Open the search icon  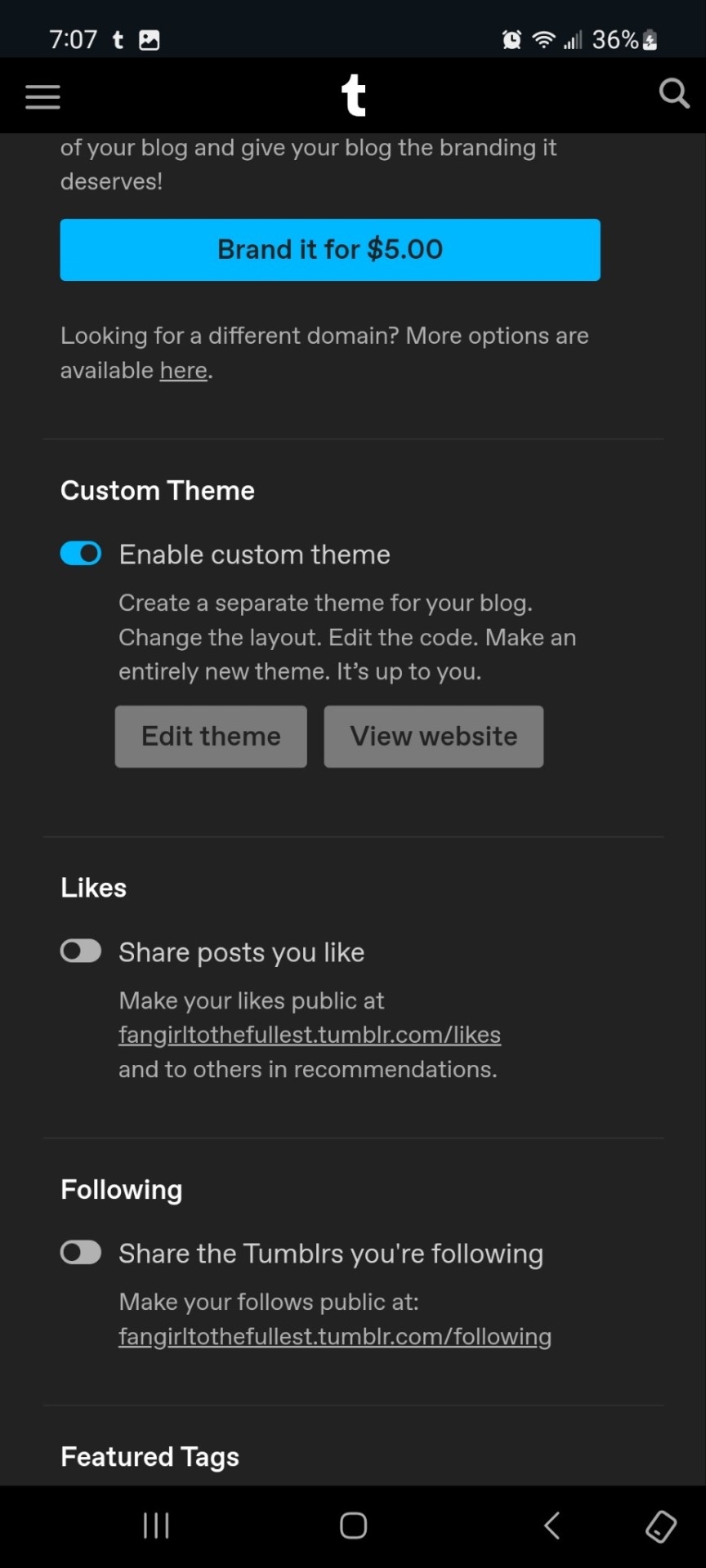[x=673, y=94]
